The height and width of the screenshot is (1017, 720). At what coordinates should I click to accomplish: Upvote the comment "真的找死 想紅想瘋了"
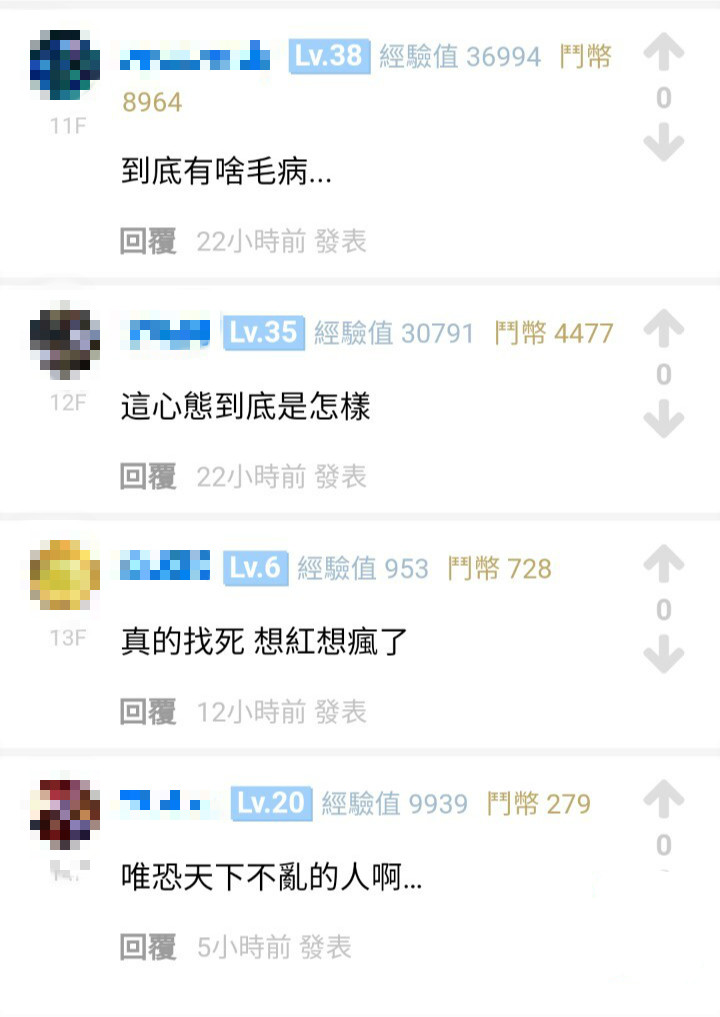click(663, 565)
